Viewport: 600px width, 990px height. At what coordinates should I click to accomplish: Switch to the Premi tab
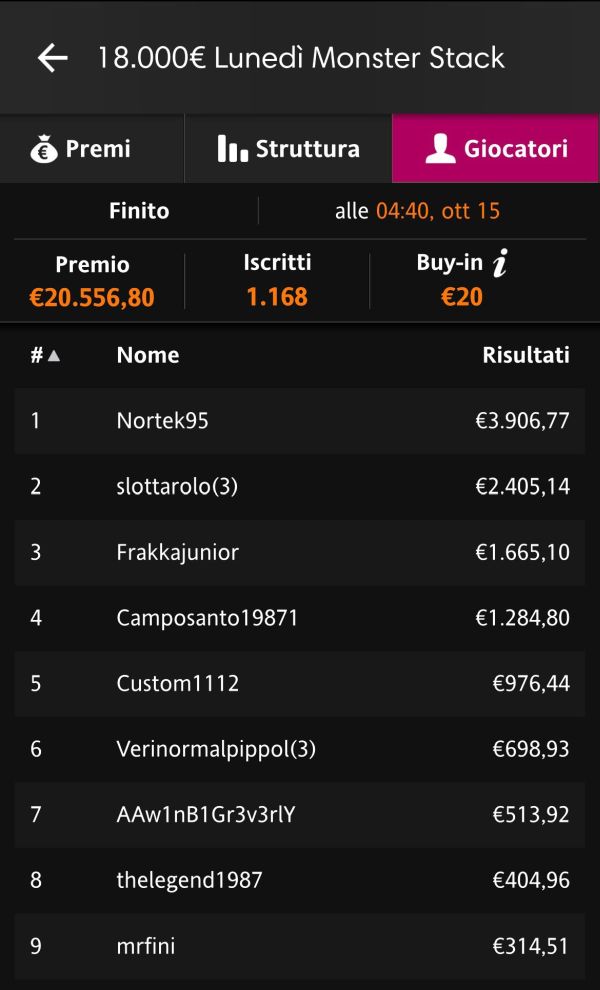click(92, 149)
